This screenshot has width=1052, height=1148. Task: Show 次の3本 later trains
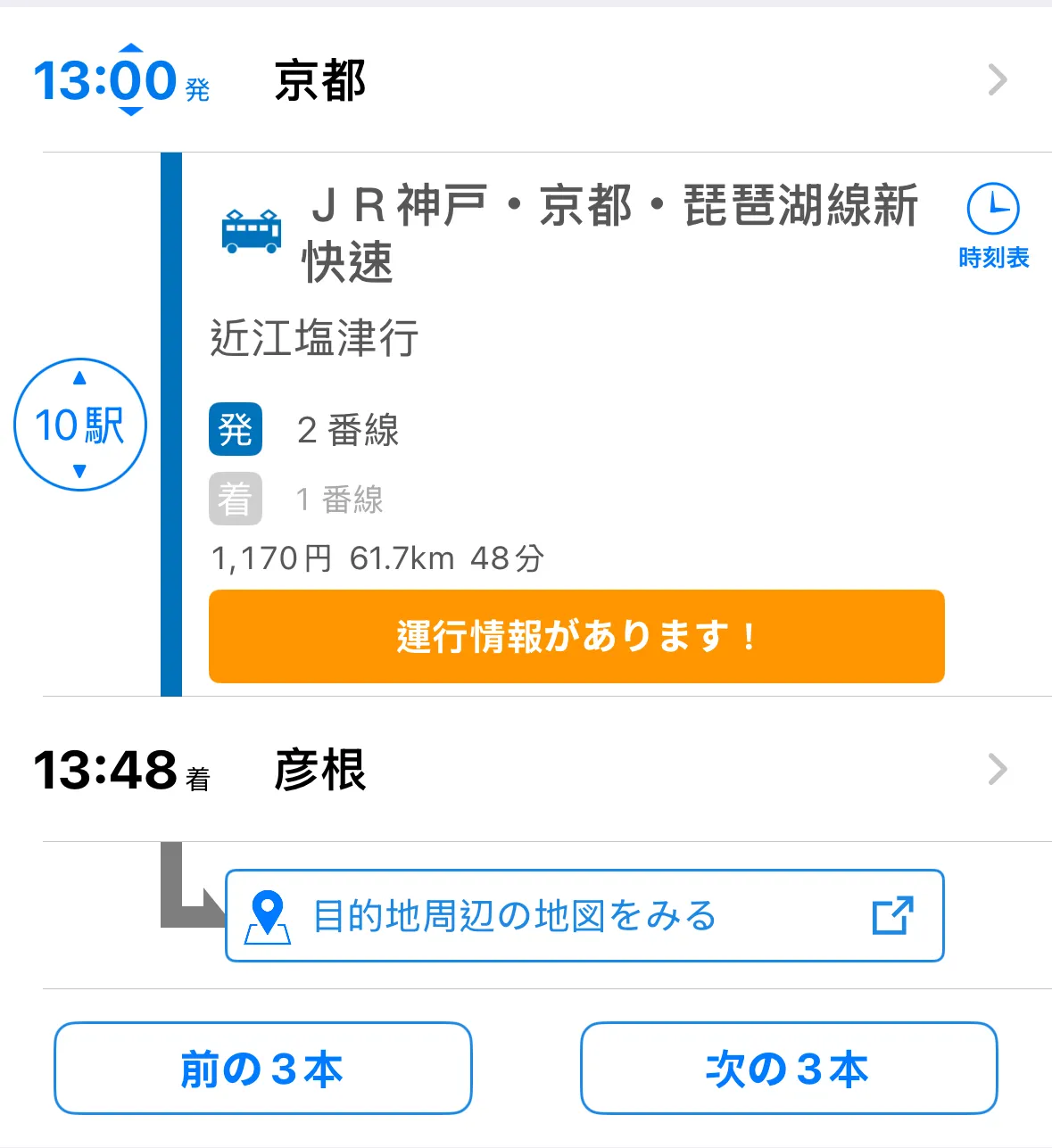coord(788,1069)
